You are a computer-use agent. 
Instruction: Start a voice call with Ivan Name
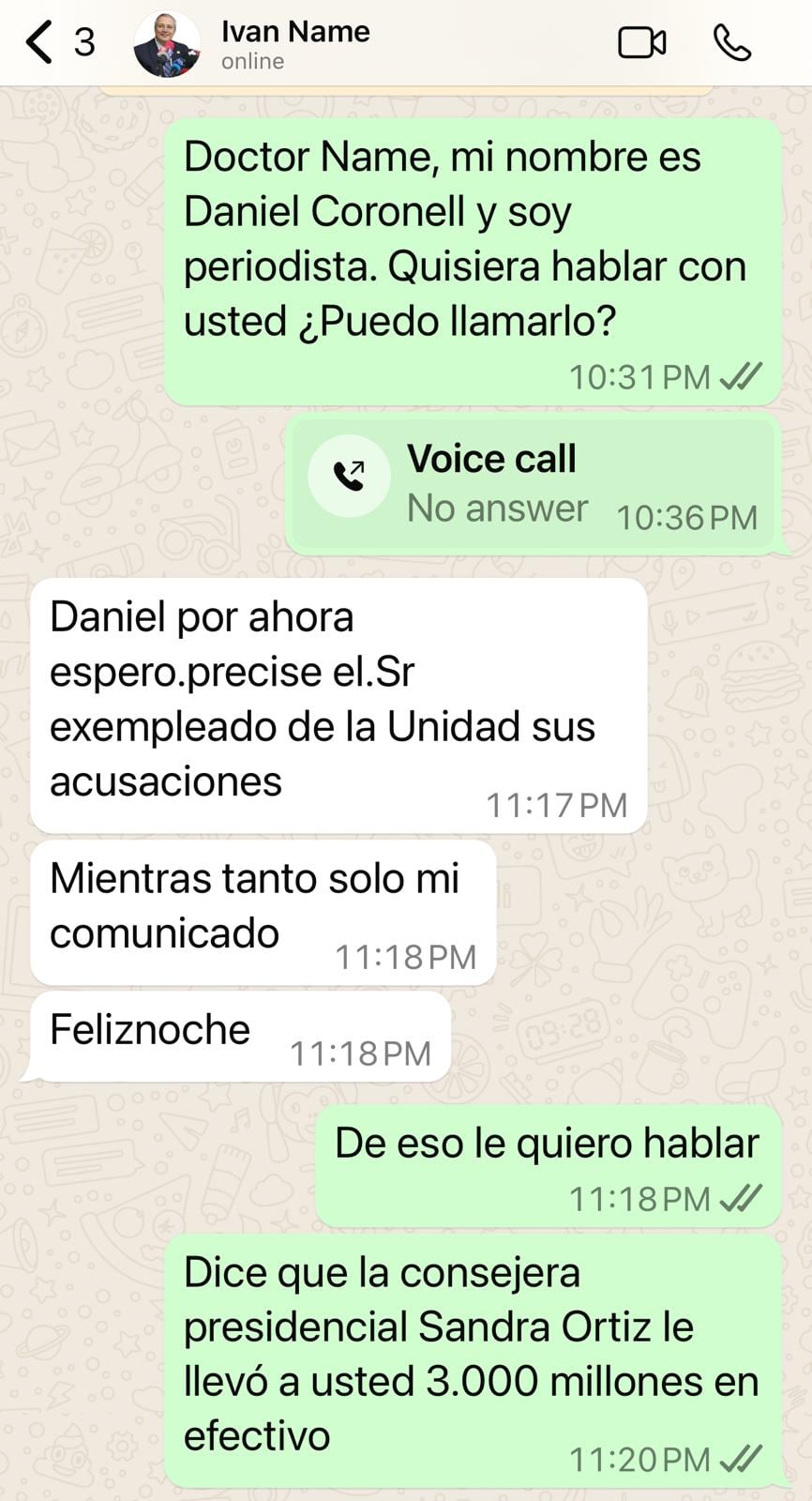[731, 43]
